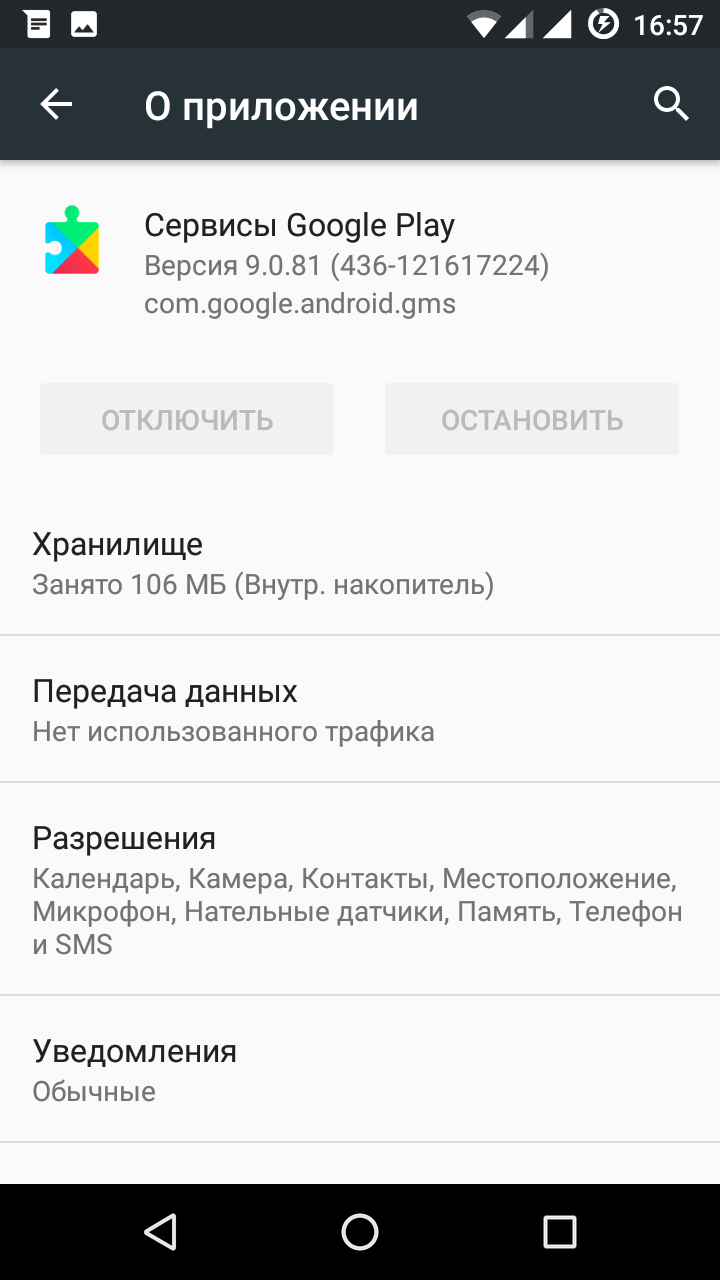Tap the system home button
This screenshot has height=1280, width=720.
click(x=360, y=1232)
